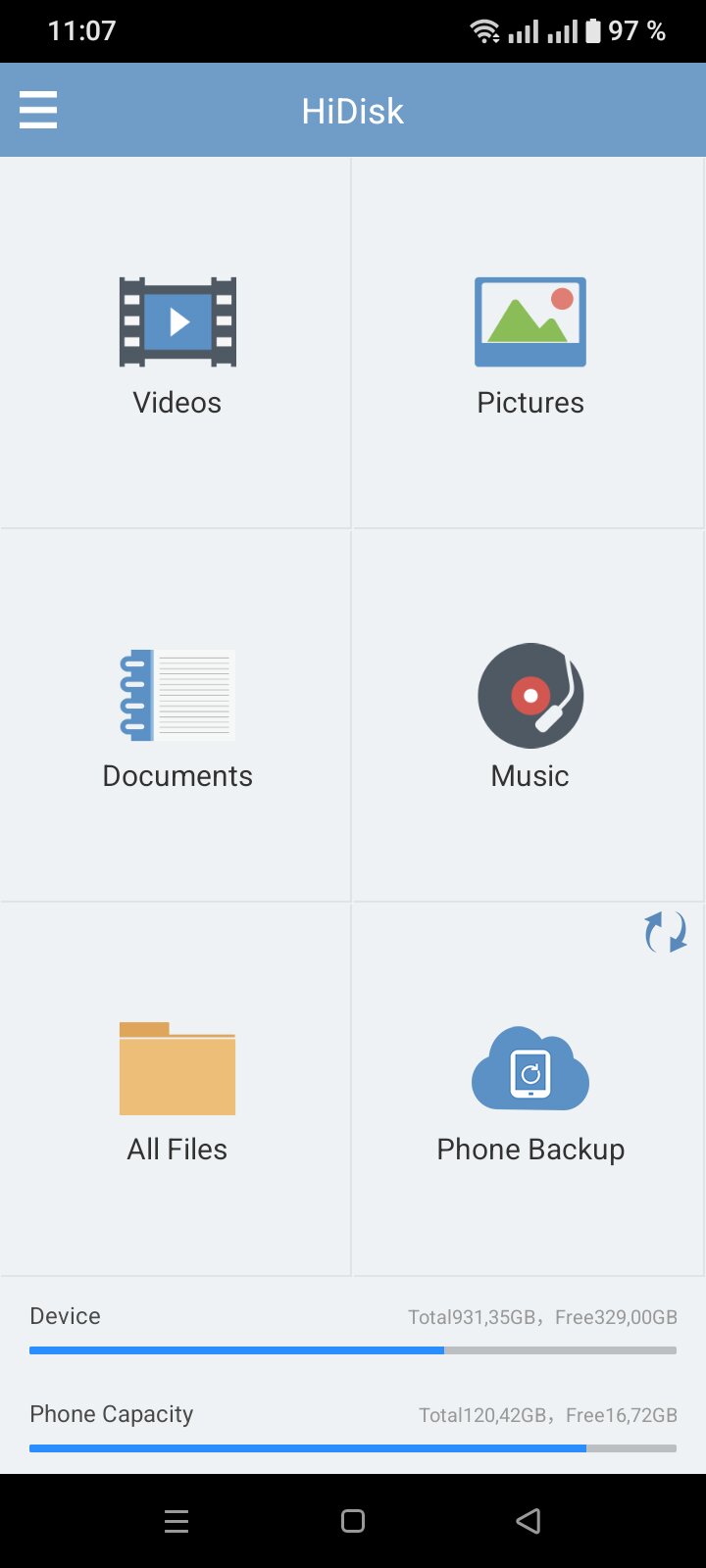Go to the Documents category
This screenshot has width=706, height=1568.
click(176, 717)
